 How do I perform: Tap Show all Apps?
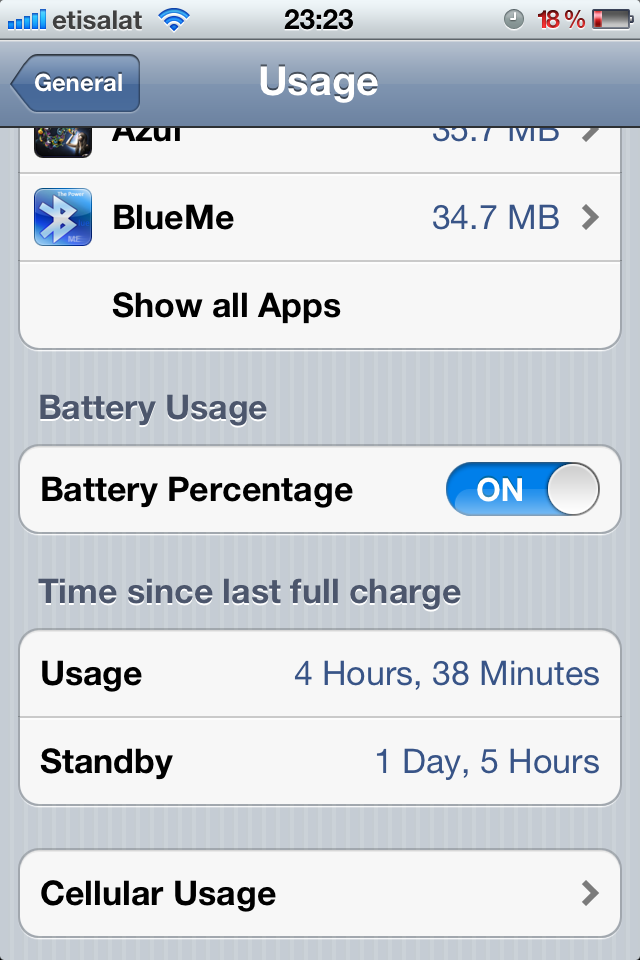coord(227,306)
